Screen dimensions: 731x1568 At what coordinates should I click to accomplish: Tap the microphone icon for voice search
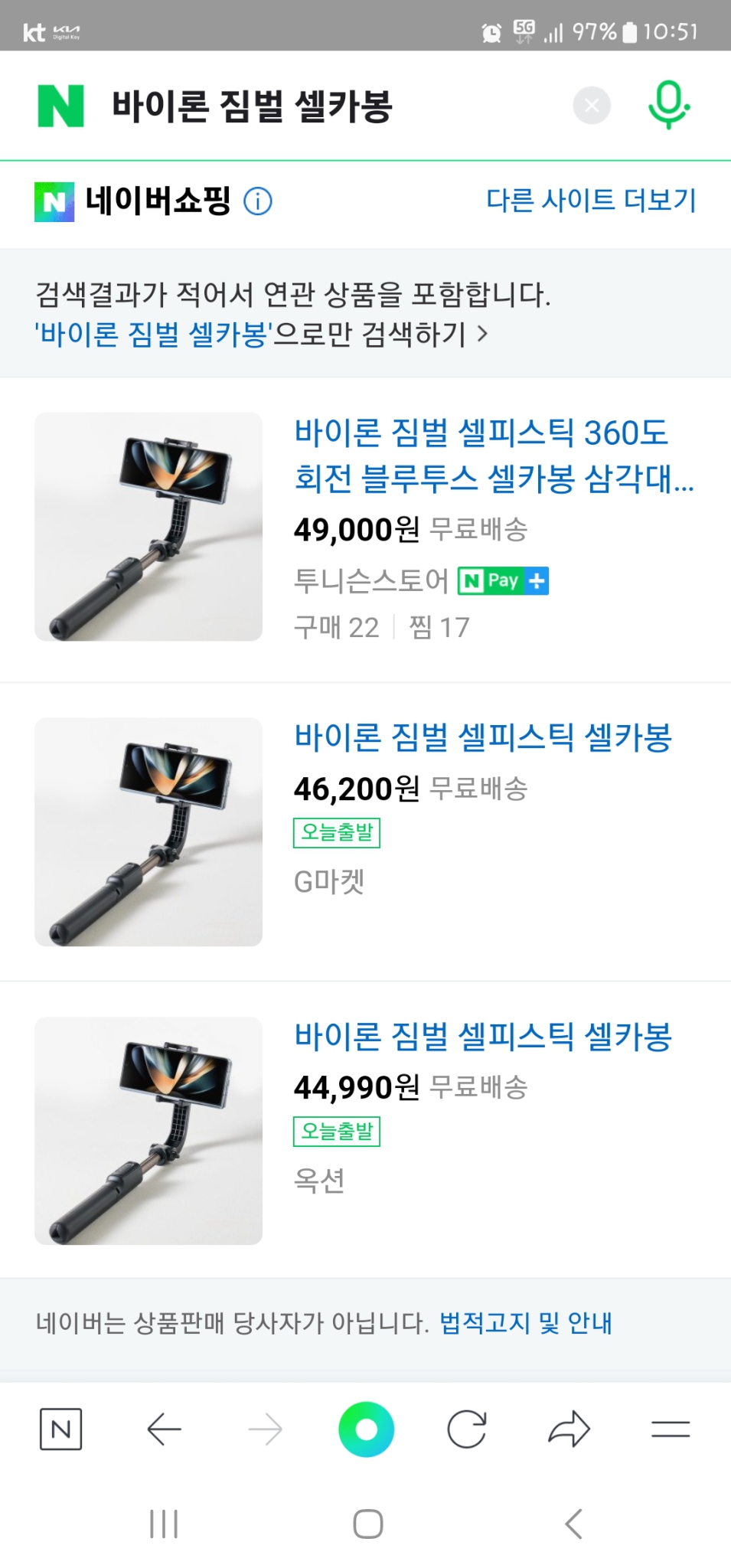click(667, 105)
